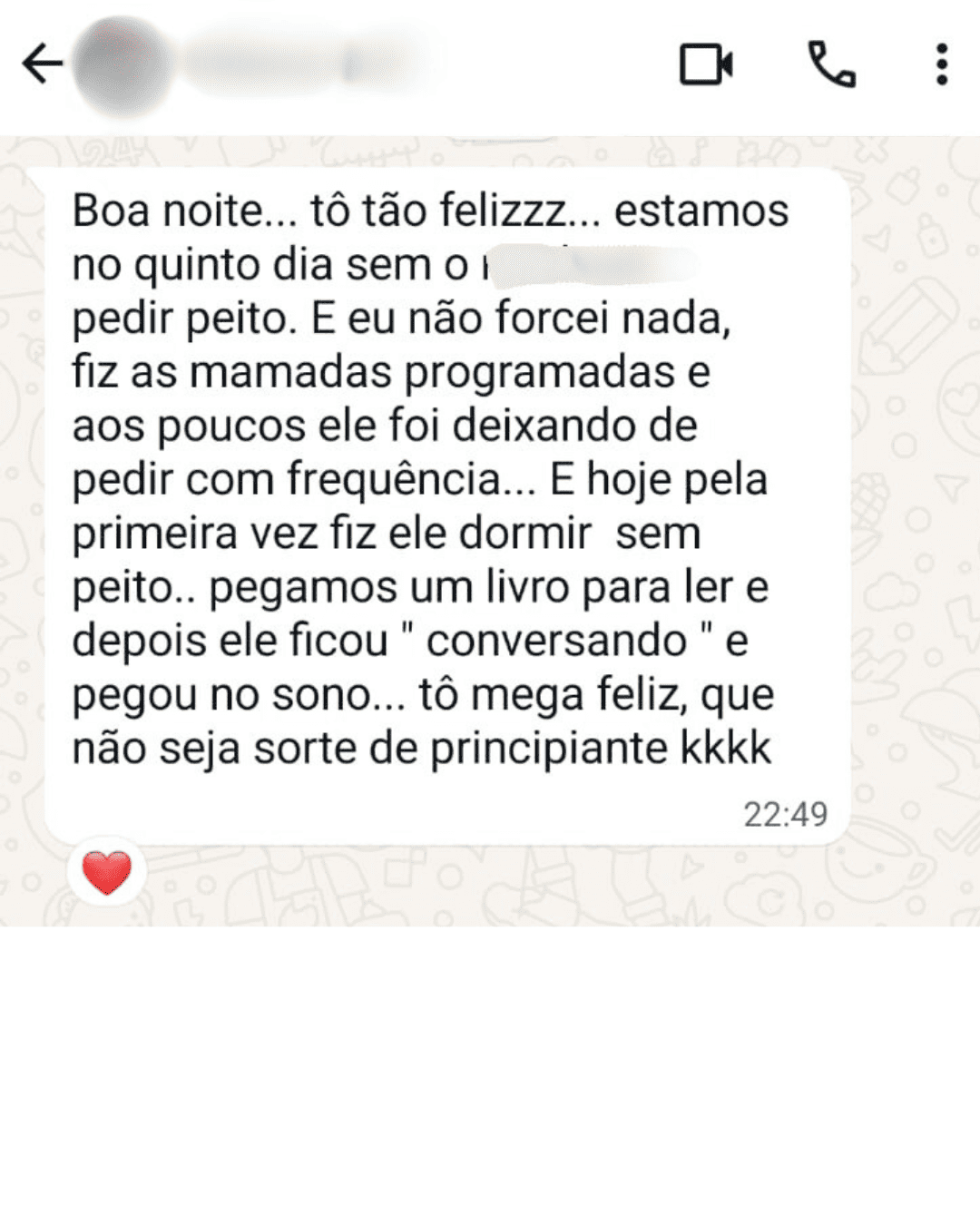Go back to the chats list
This screenshot has width=980, height=1225.
coord(42,64)
